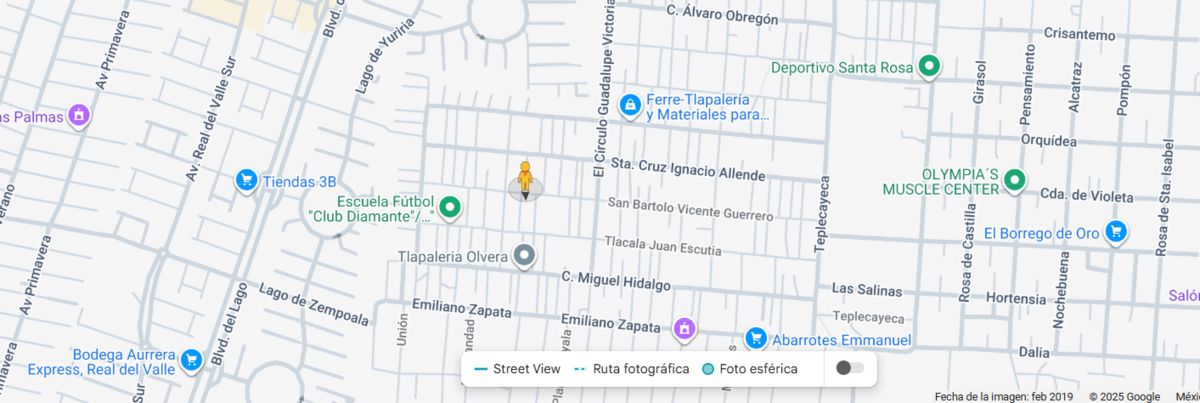Select the Tlapalería Olvera marker
1200x403 pixels.
[x=525, y=256]
